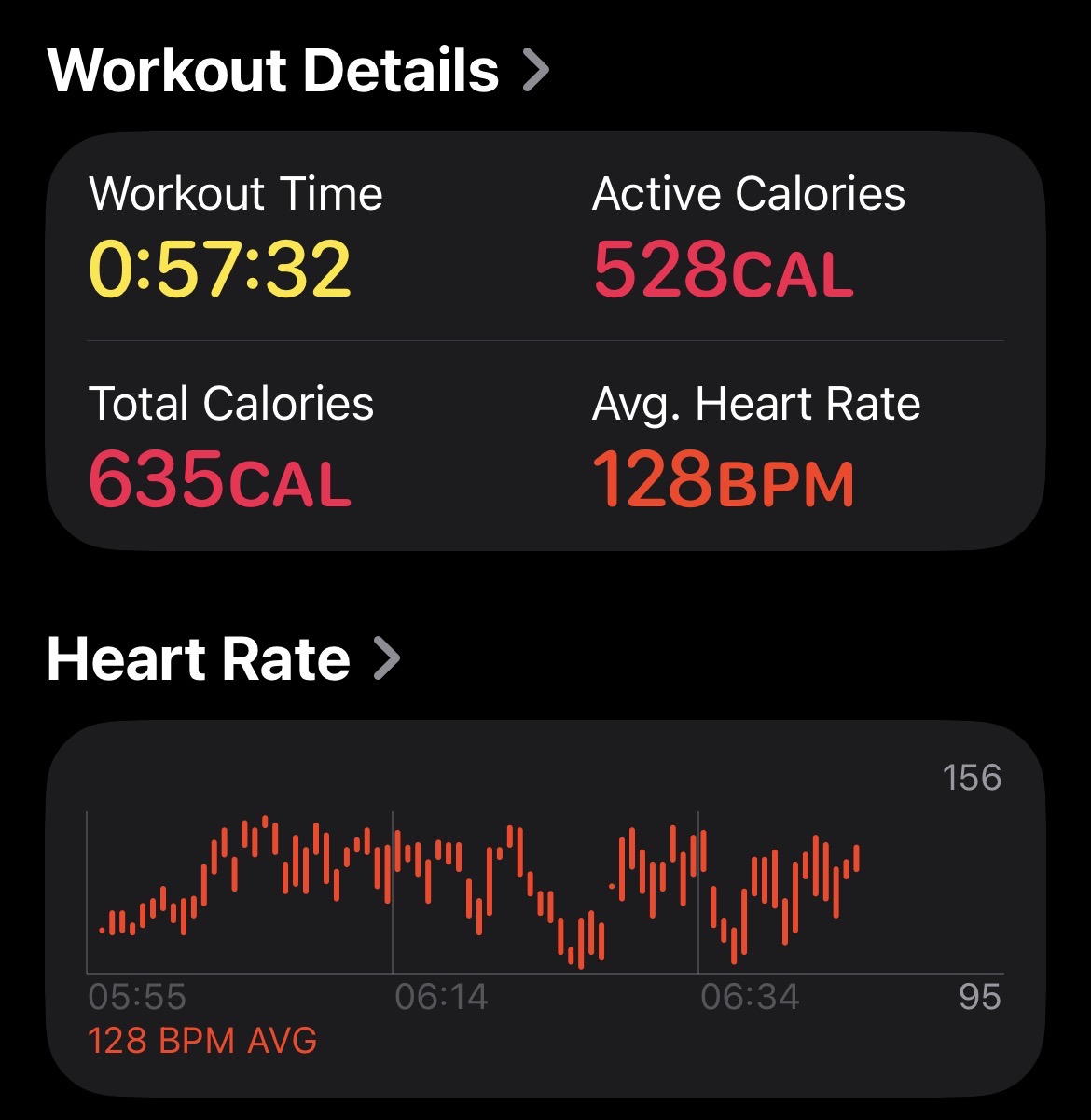This screenshot has height=1120, width=1091.
Task: Open the Heart Rate section
Action: 222,659
